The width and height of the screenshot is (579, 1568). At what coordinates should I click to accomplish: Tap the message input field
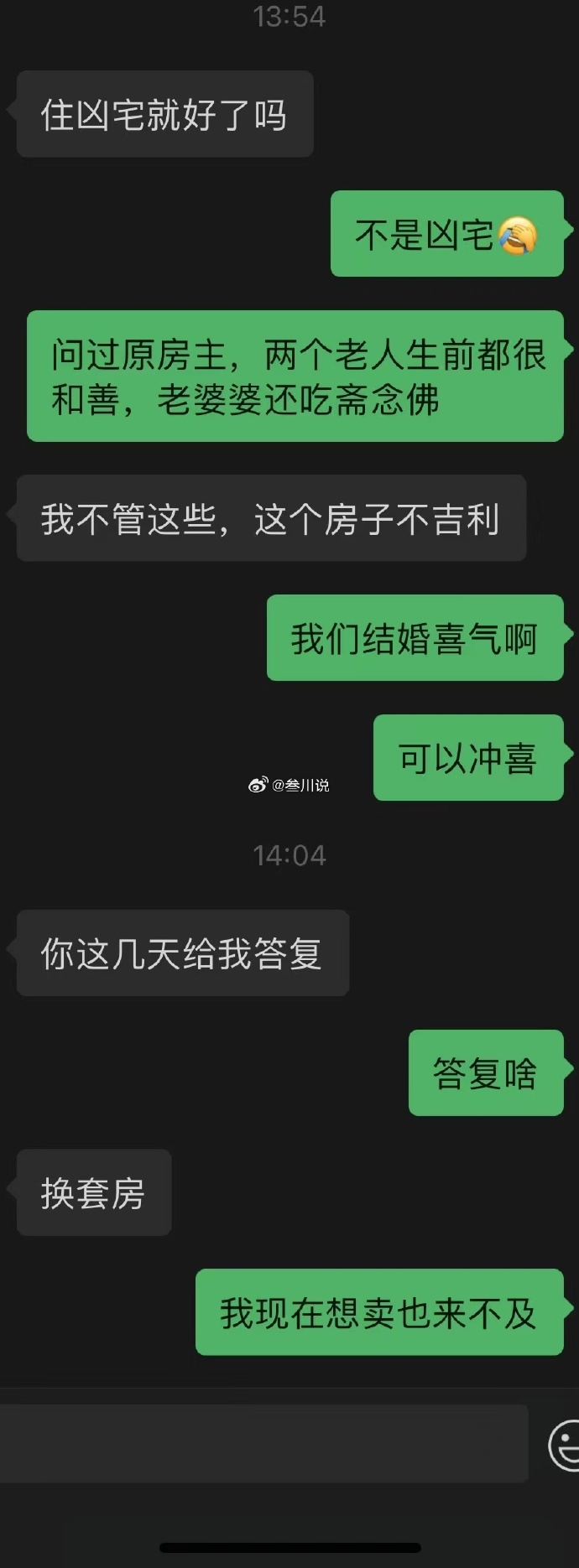point(263,1444)
